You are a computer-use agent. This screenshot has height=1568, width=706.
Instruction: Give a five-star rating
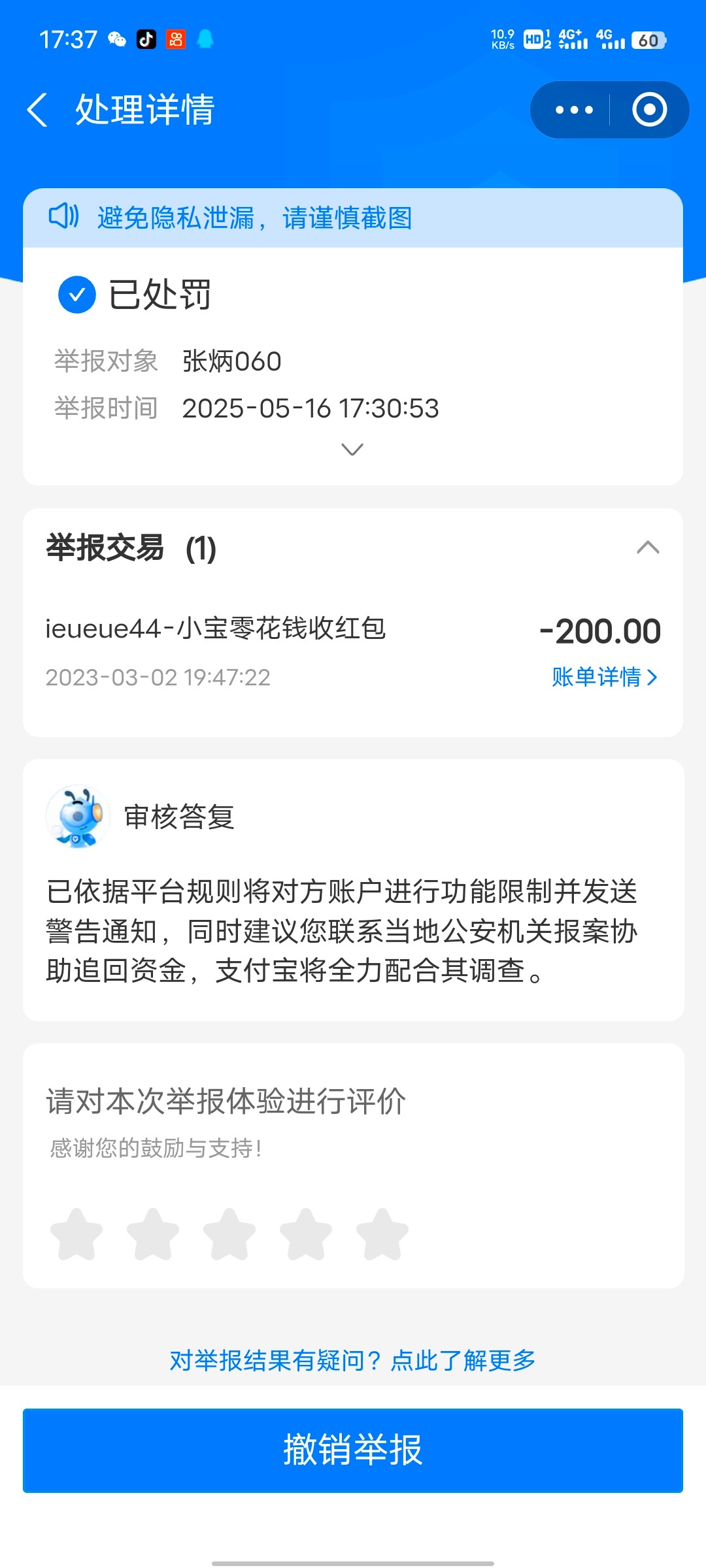pyautogui.click(x=382, y=1233)
